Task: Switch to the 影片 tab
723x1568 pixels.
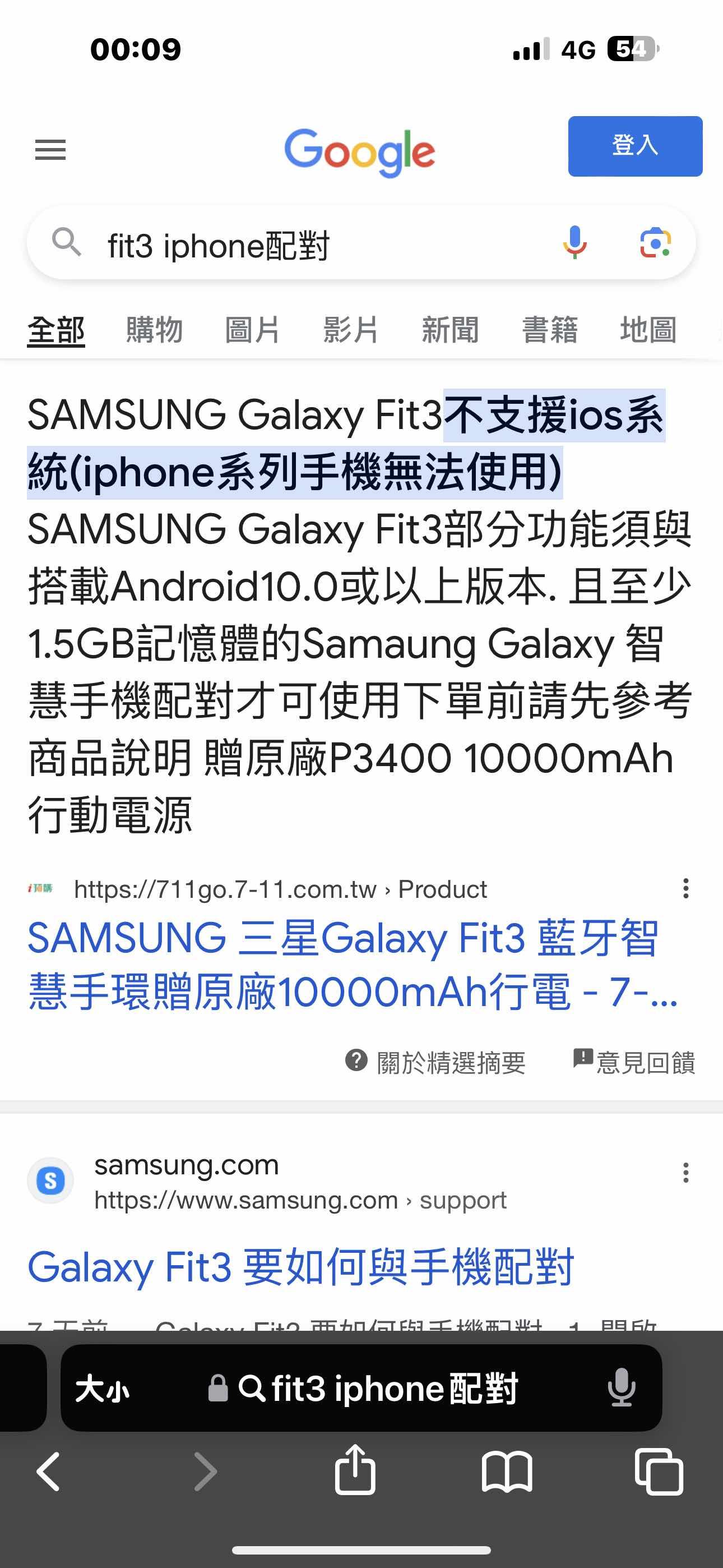Action: point(351,330)
